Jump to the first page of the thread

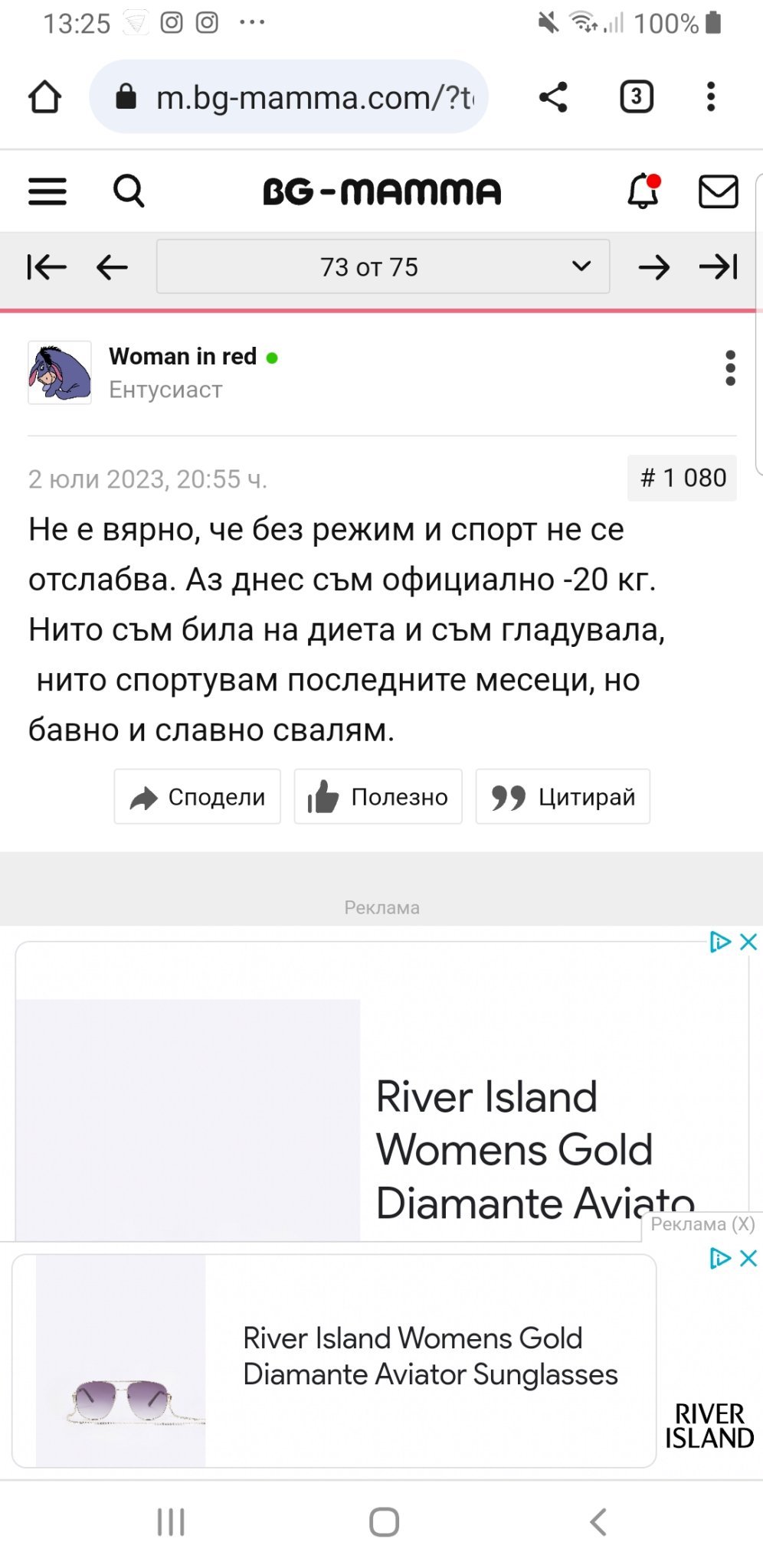[47, 267]
